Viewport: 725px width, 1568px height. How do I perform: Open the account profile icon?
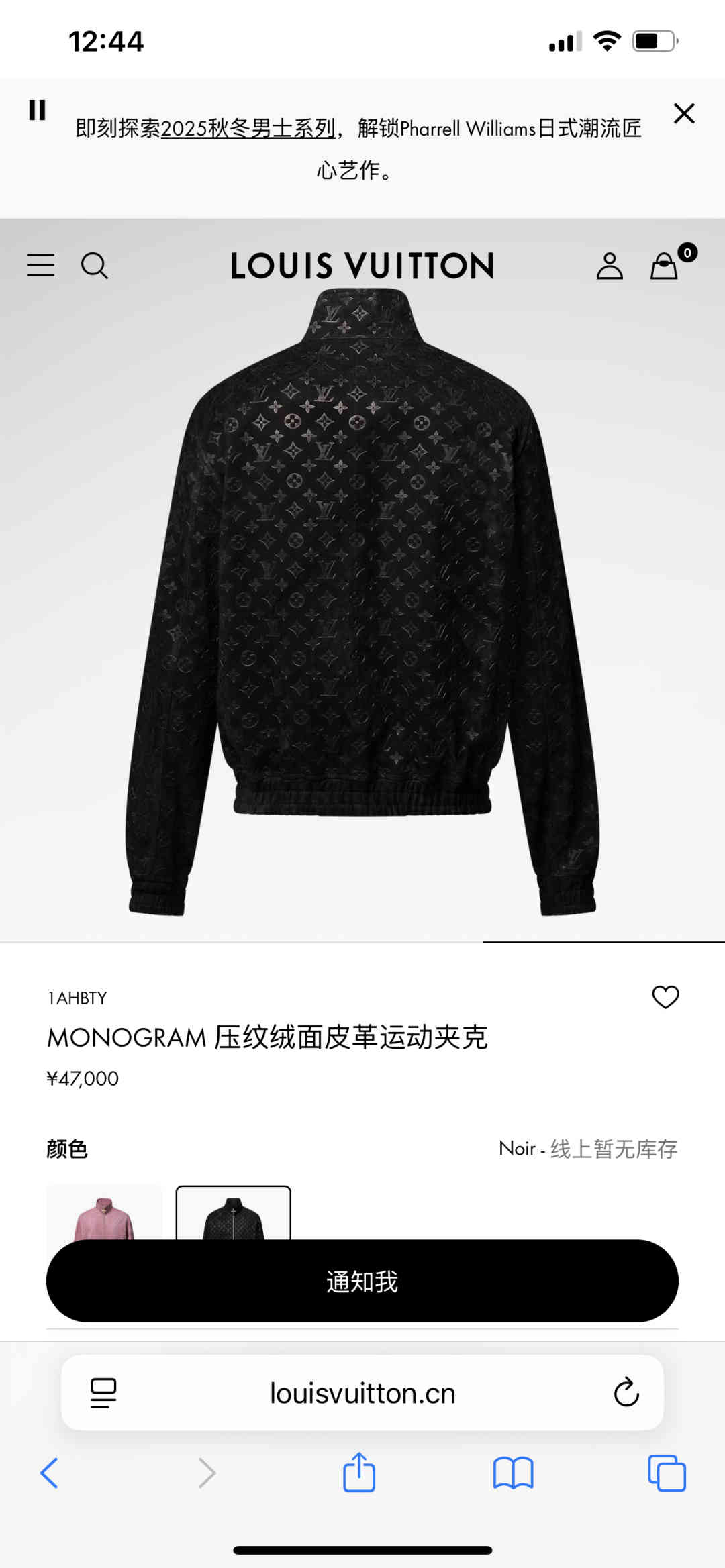[610, 266]
